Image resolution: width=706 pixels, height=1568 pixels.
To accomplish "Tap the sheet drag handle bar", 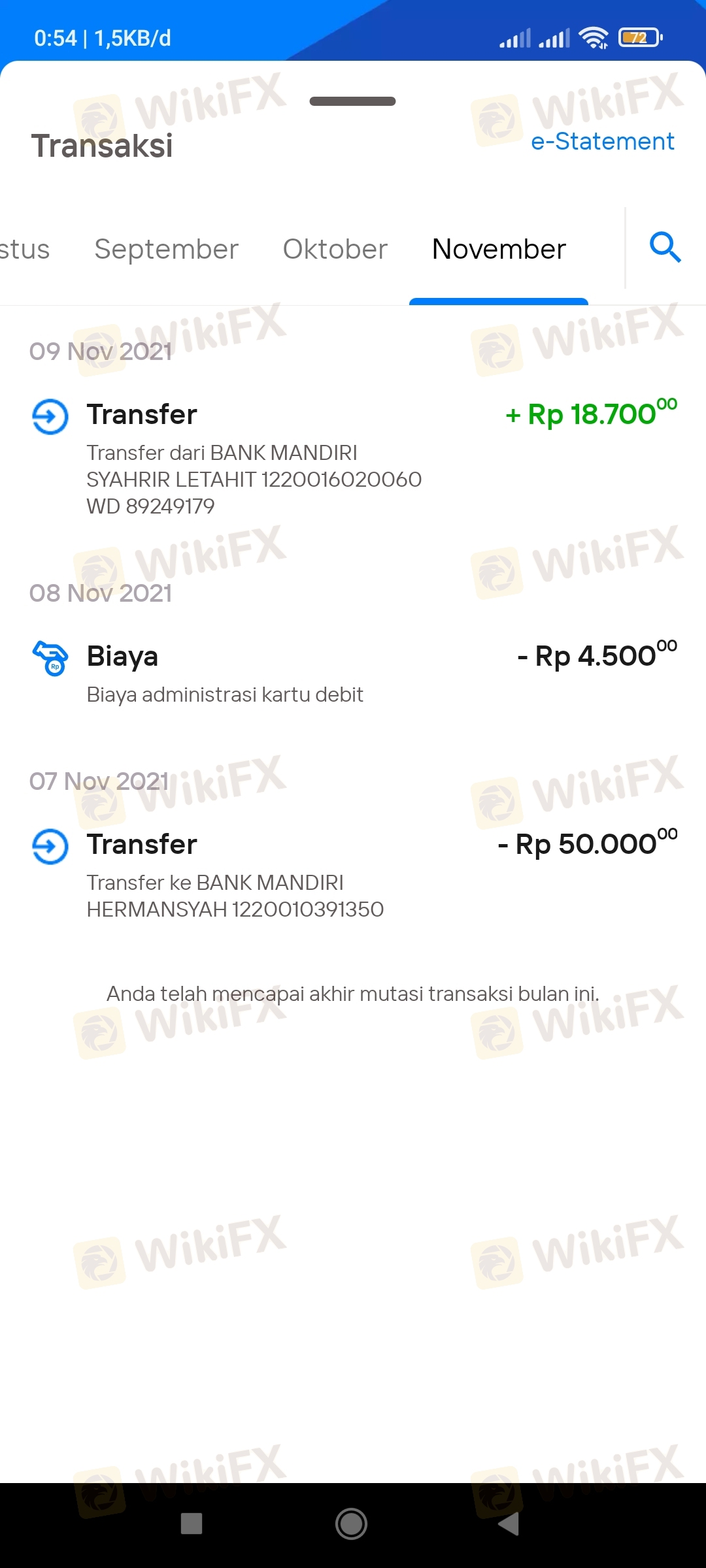I will [x=352, y=101].
